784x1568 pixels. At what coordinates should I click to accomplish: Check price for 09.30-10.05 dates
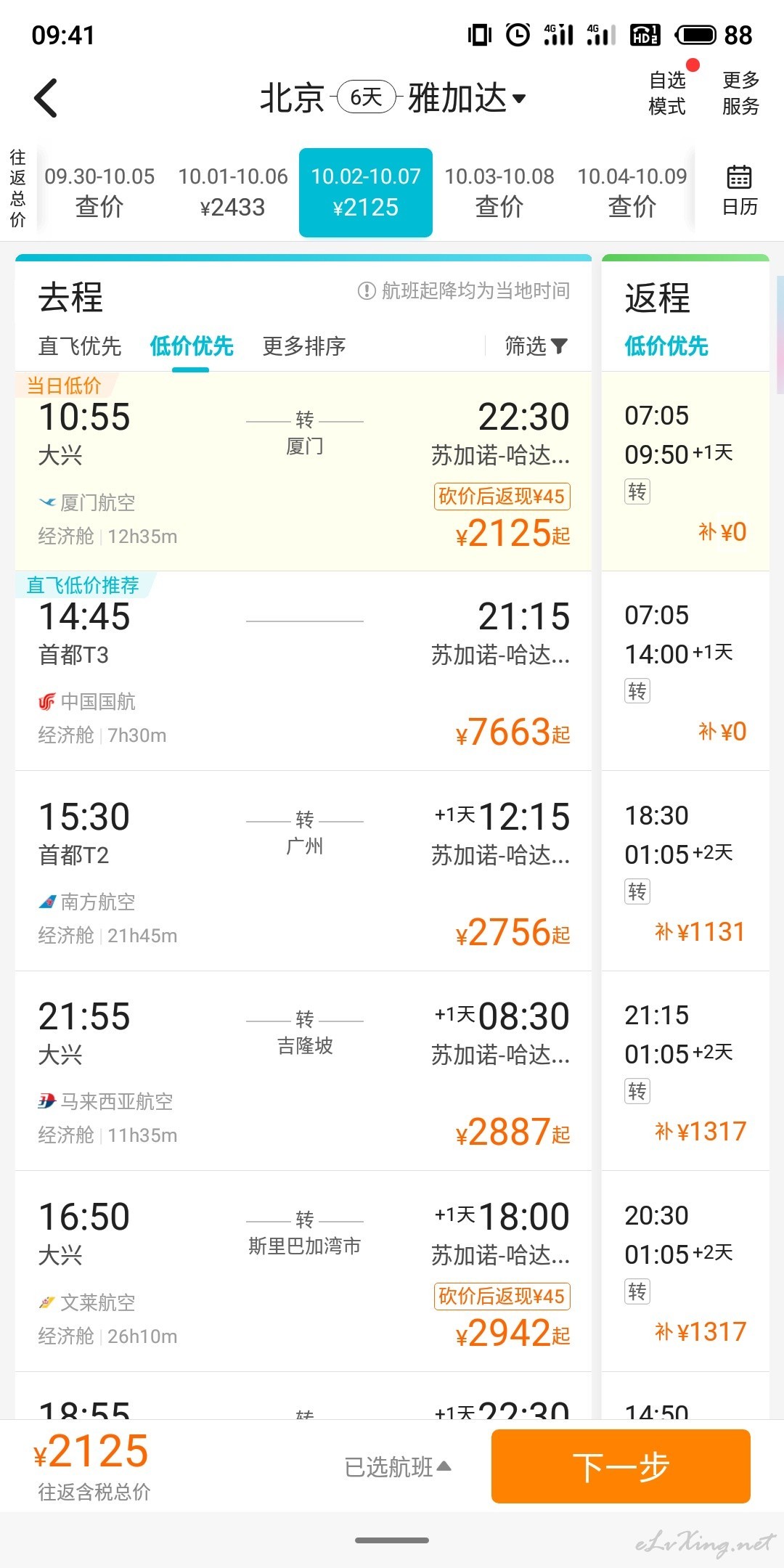(x=99, y=192)
